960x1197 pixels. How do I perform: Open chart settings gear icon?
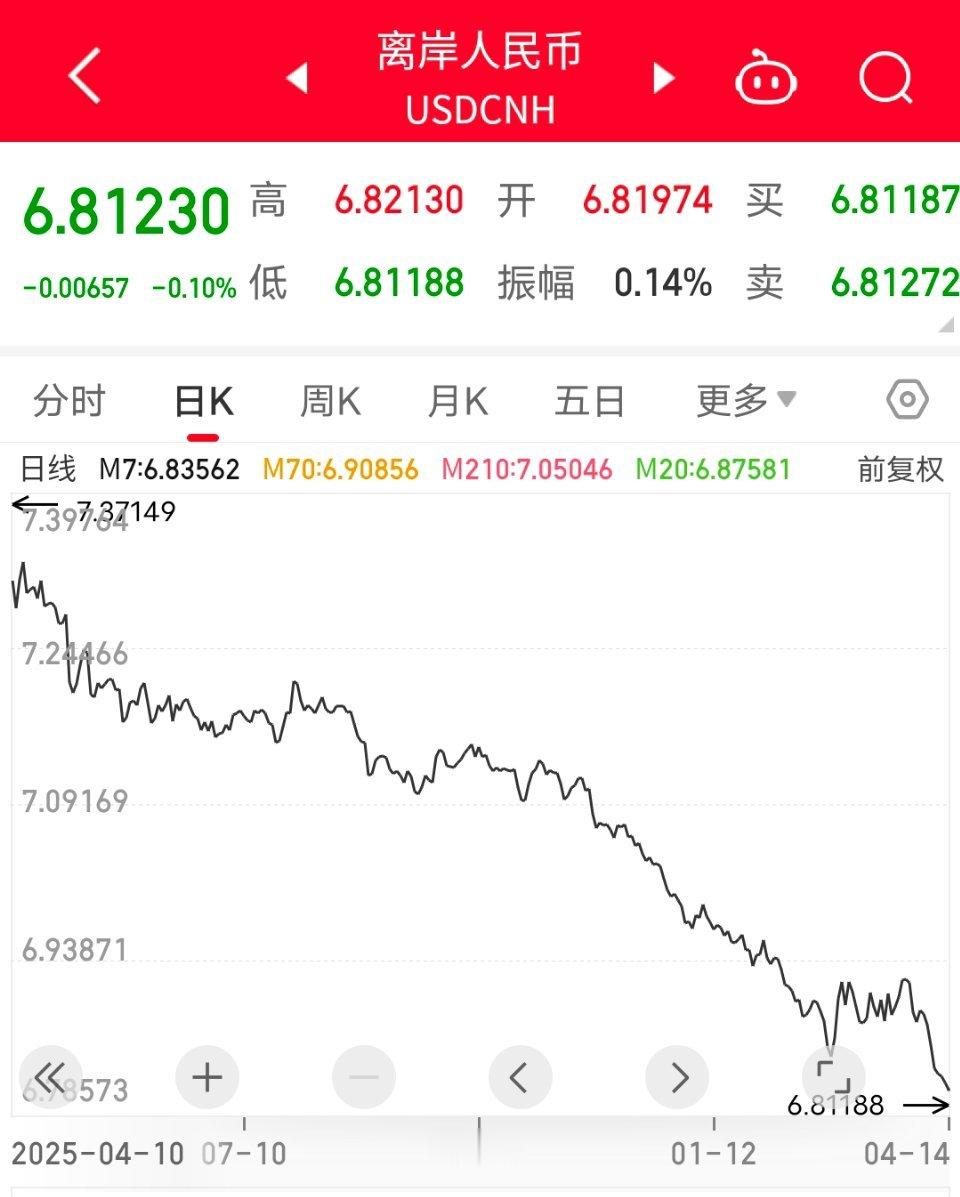[x=908, y=400]
